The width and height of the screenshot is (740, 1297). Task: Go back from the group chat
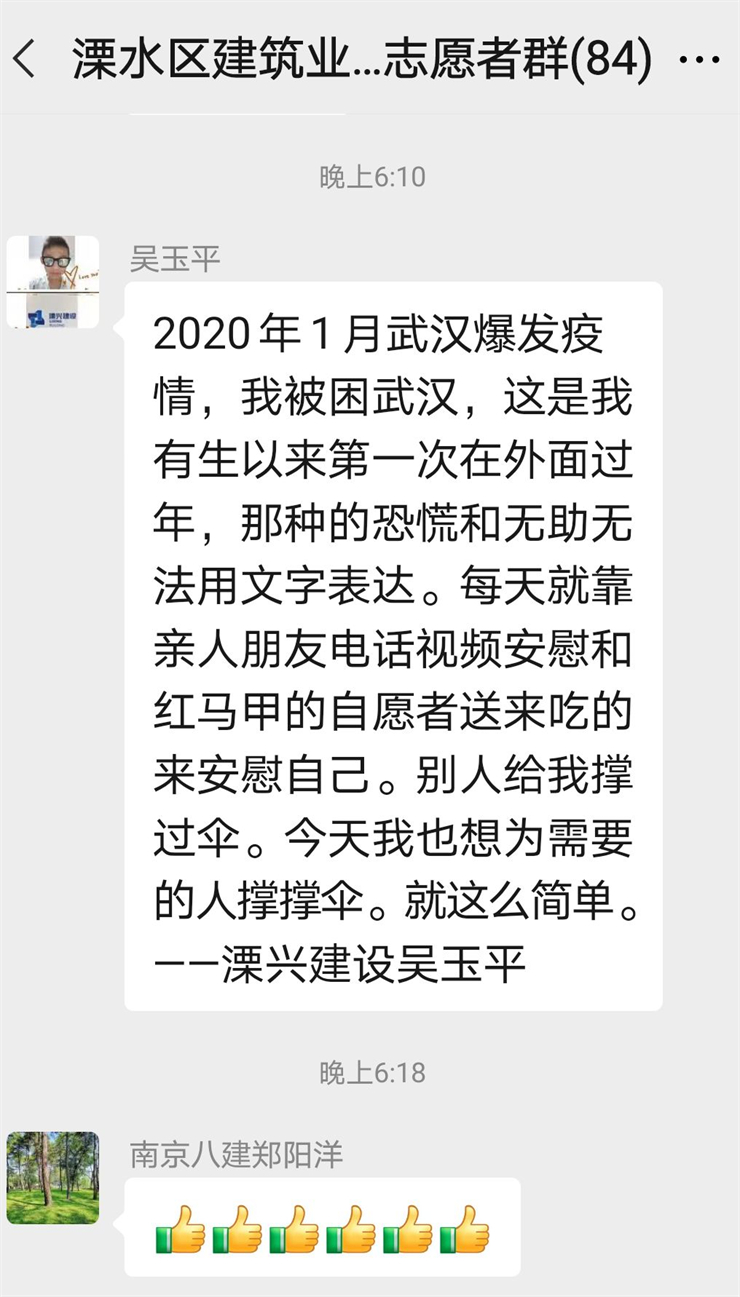tap(25, 60)
